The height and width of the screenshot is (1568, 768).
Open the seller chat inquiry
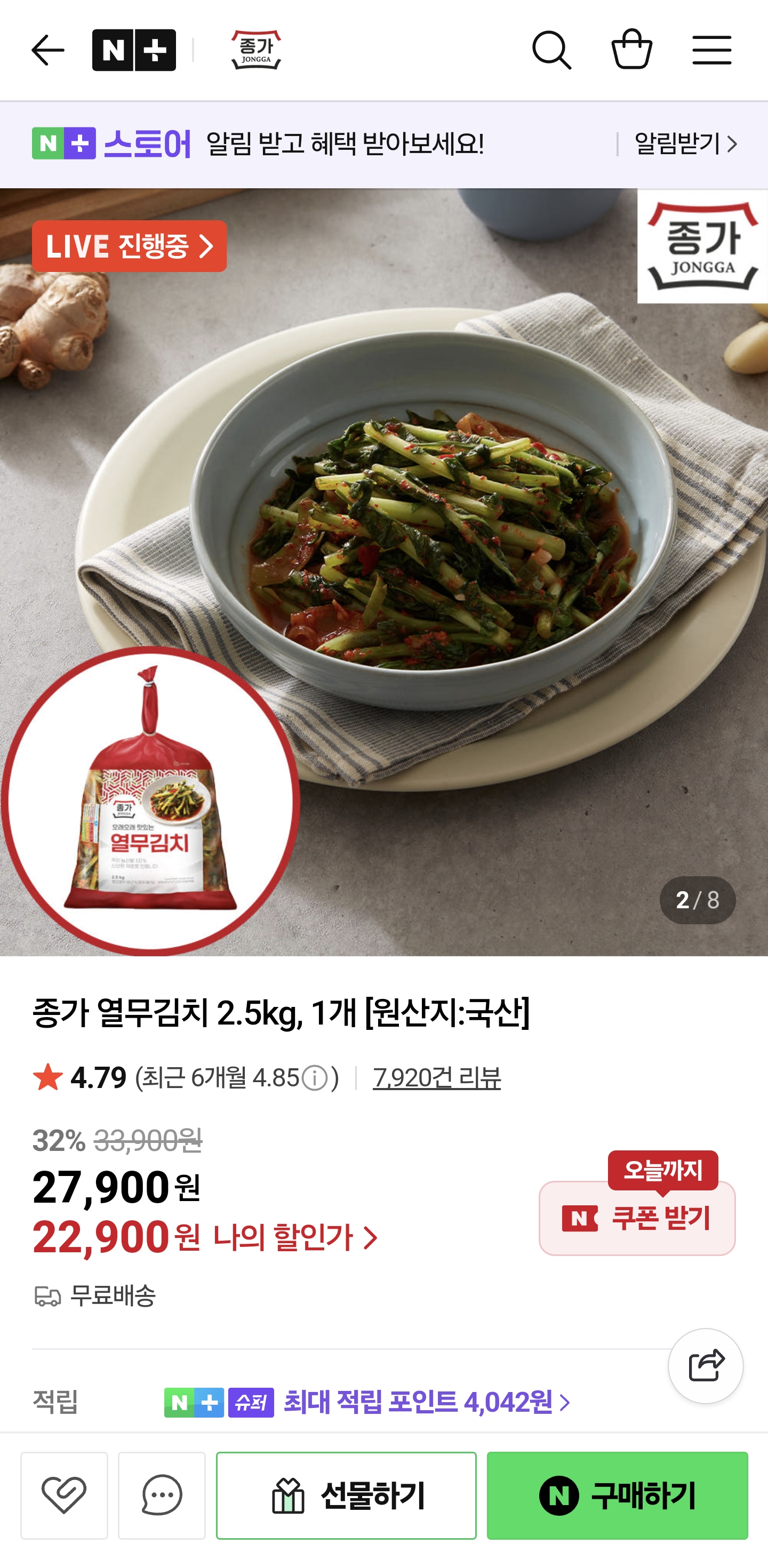click(x=162, y=1495)
